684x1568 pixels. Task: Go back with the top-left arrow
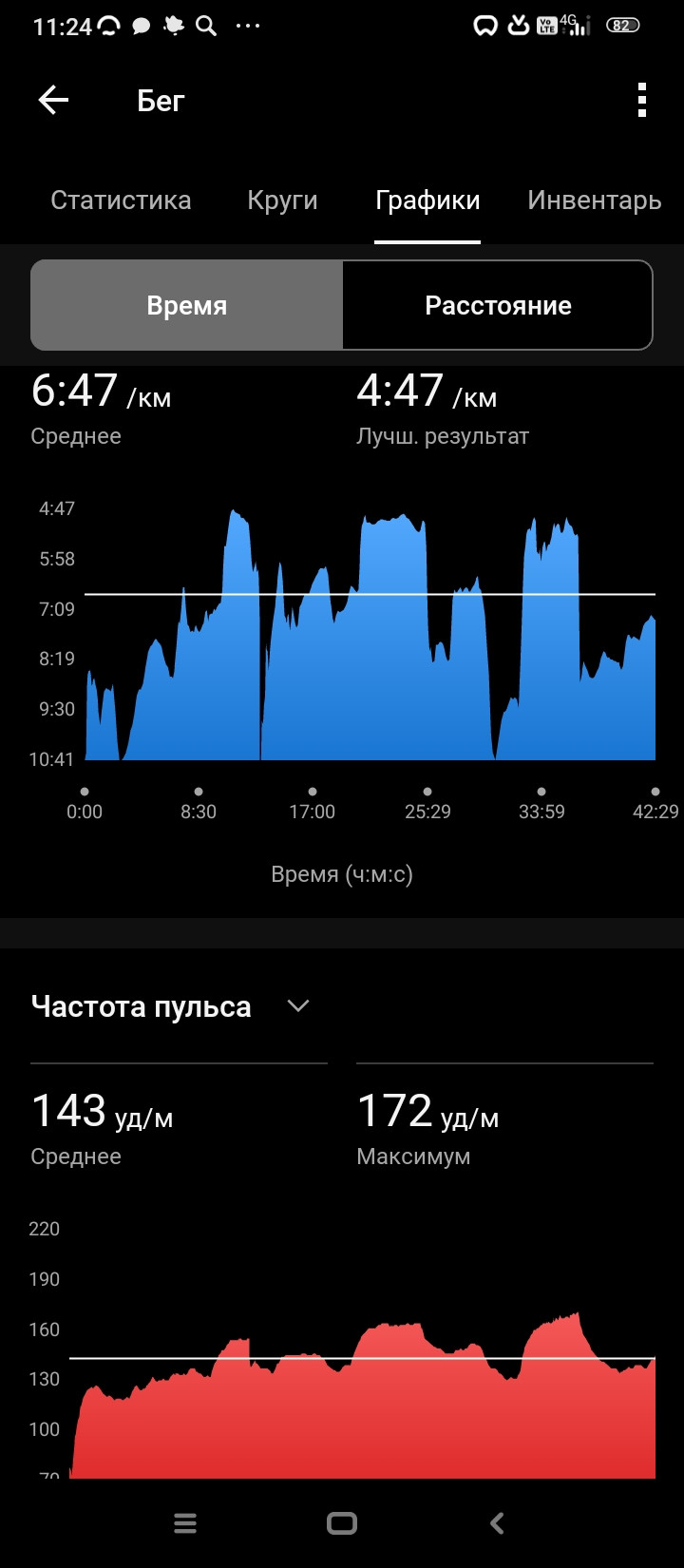click(53, 100)
